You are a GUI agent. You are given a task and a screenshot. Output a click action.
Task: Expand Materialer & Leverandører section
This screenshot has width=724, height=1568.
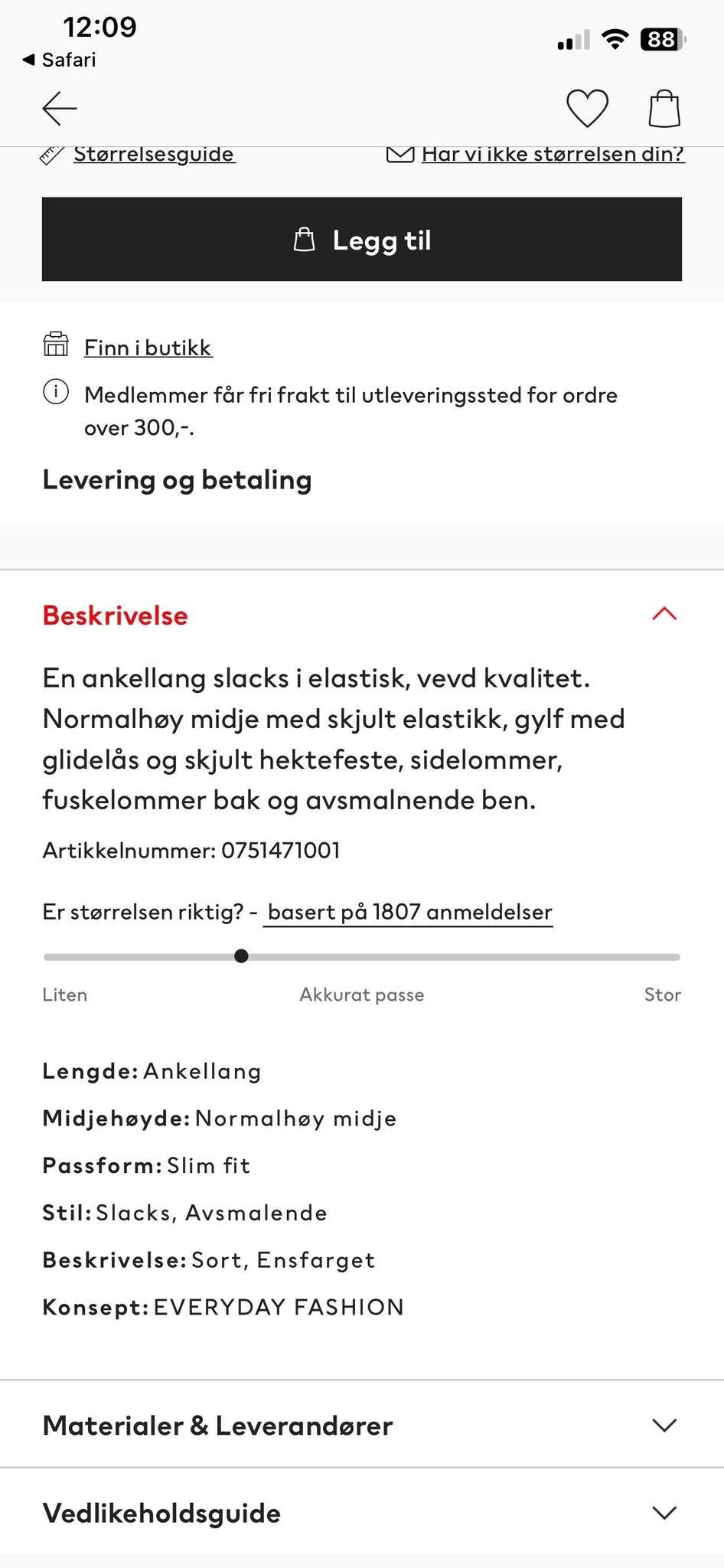click(x=664, y=1426)
